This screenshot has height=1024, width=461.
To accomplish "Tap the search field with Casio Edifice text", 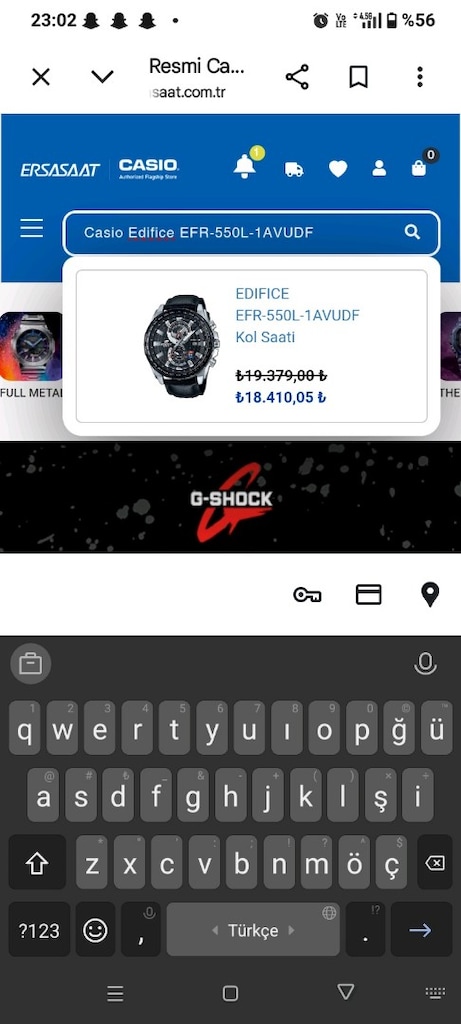I will pos(251,232).
